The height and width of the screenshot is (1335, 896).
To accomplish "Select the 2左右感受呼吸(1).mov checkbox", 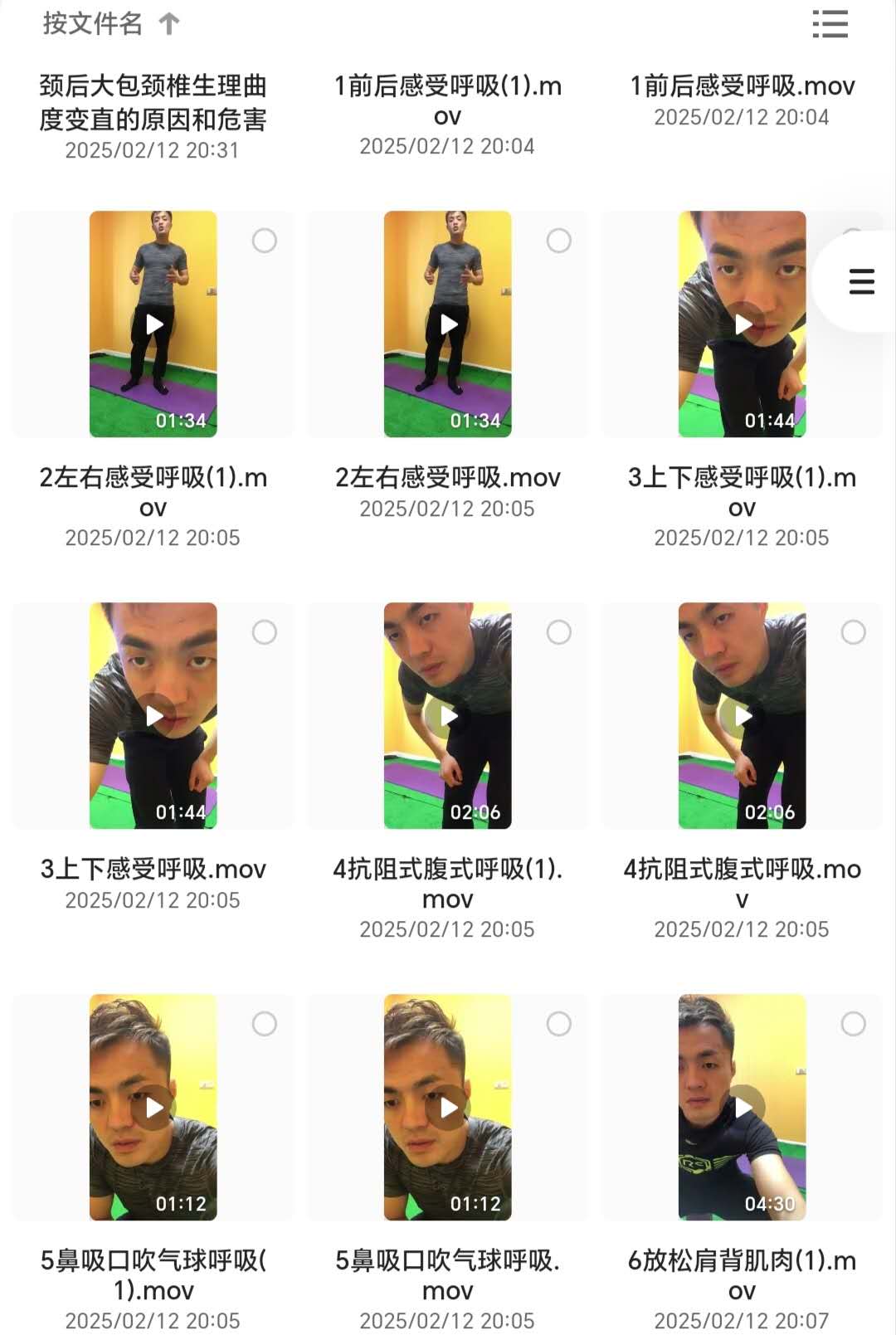I will pos(264,241).
